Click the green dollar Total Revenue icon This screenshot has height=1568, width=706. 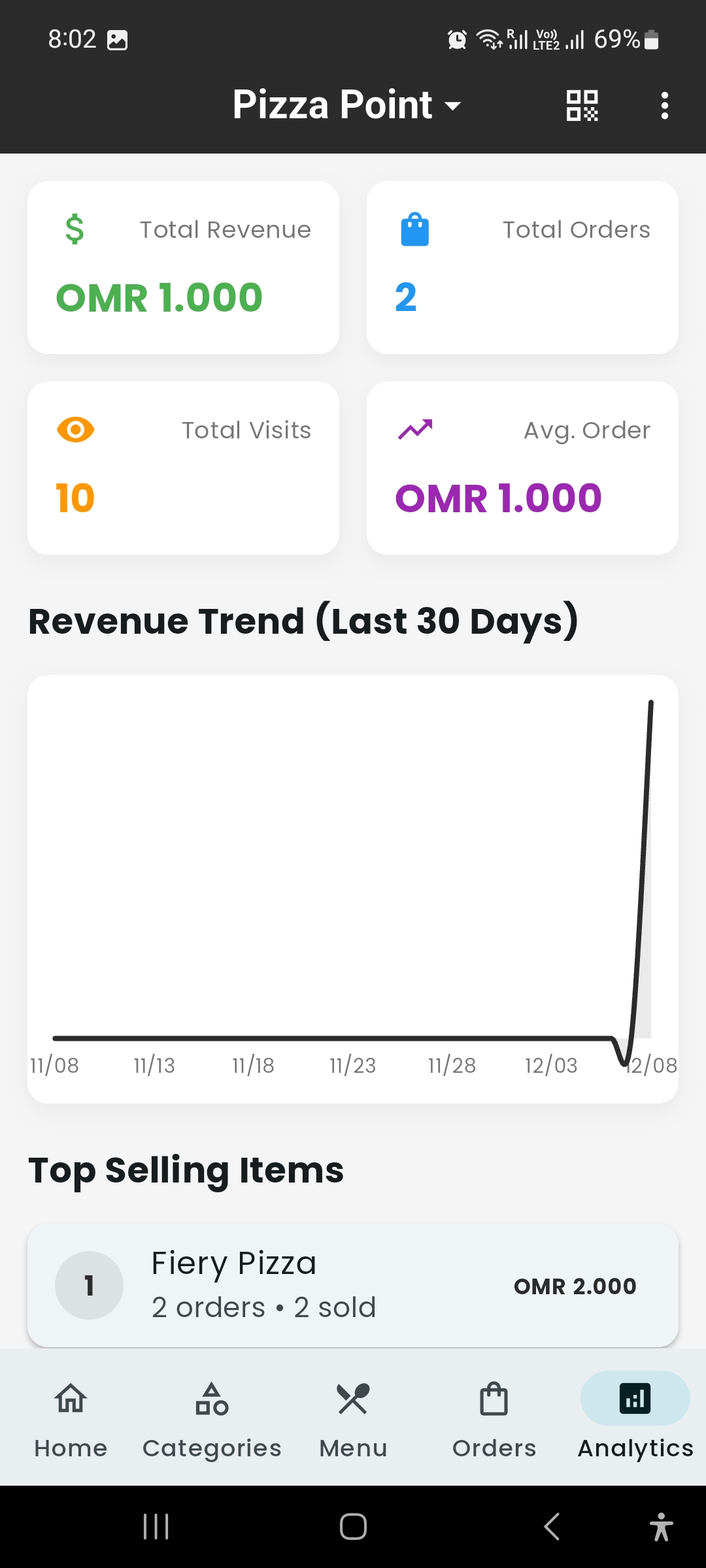tap(74, 229)
